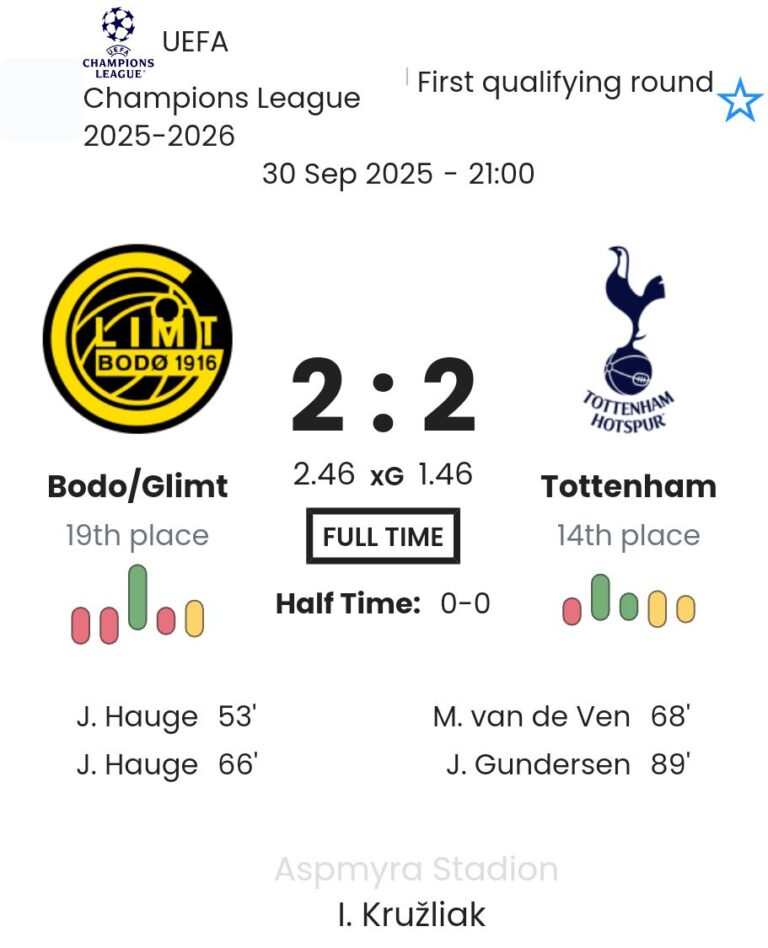Open the Bodo/Glimt team page

(x=137, y=486)
